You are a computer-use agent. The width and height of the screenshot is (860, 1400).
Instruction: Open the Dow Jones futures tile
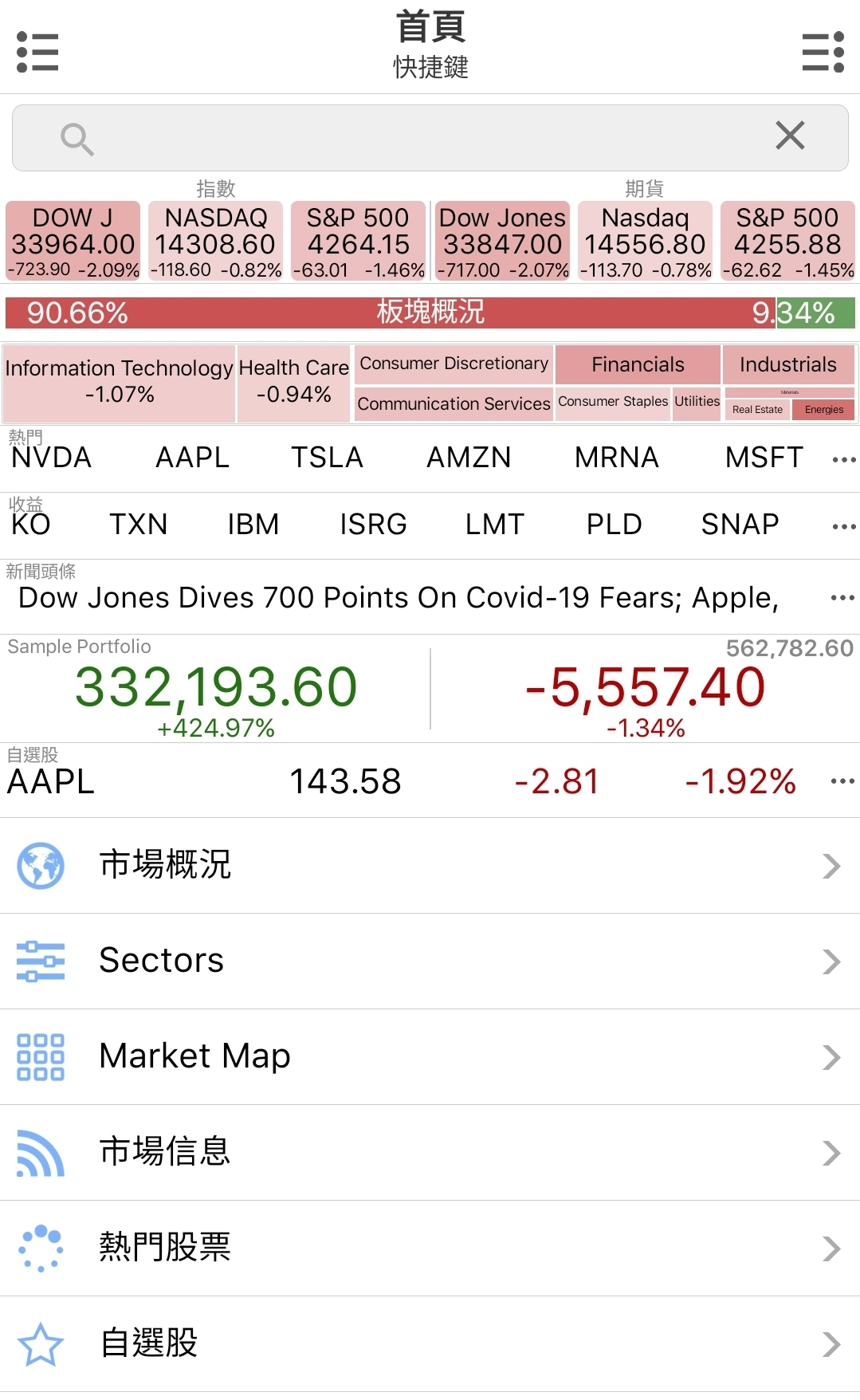[502, 242]
